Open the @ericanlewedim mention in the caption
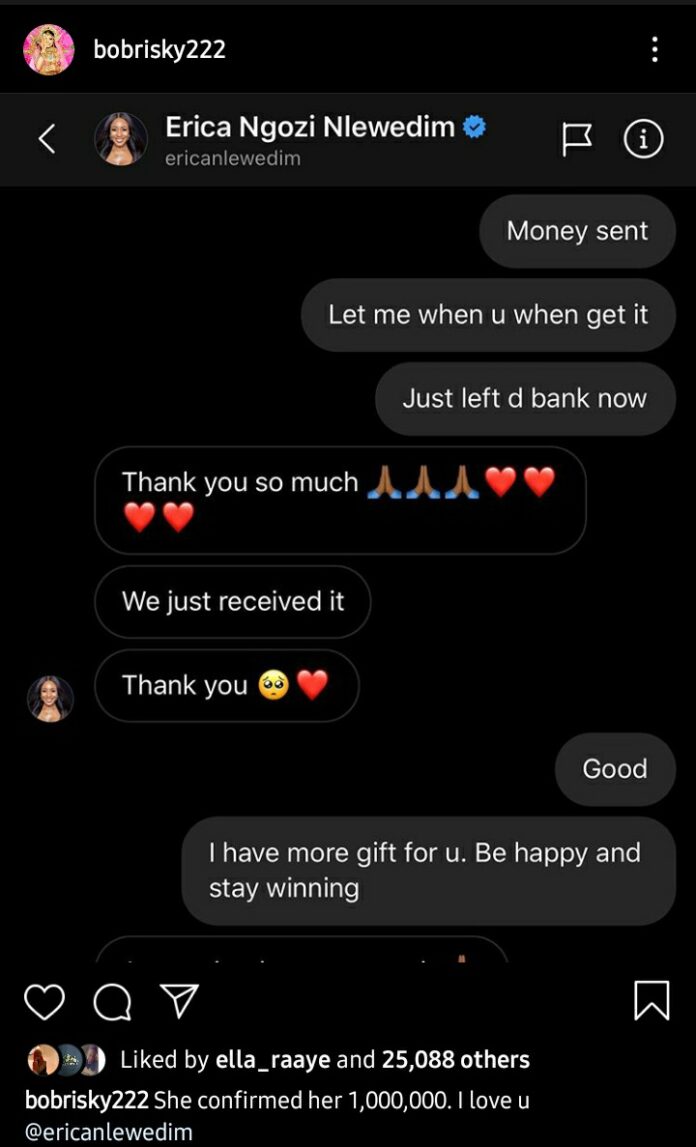Image resolution: width=696 pixels, height=1147 pixels. coord(108,1132)
